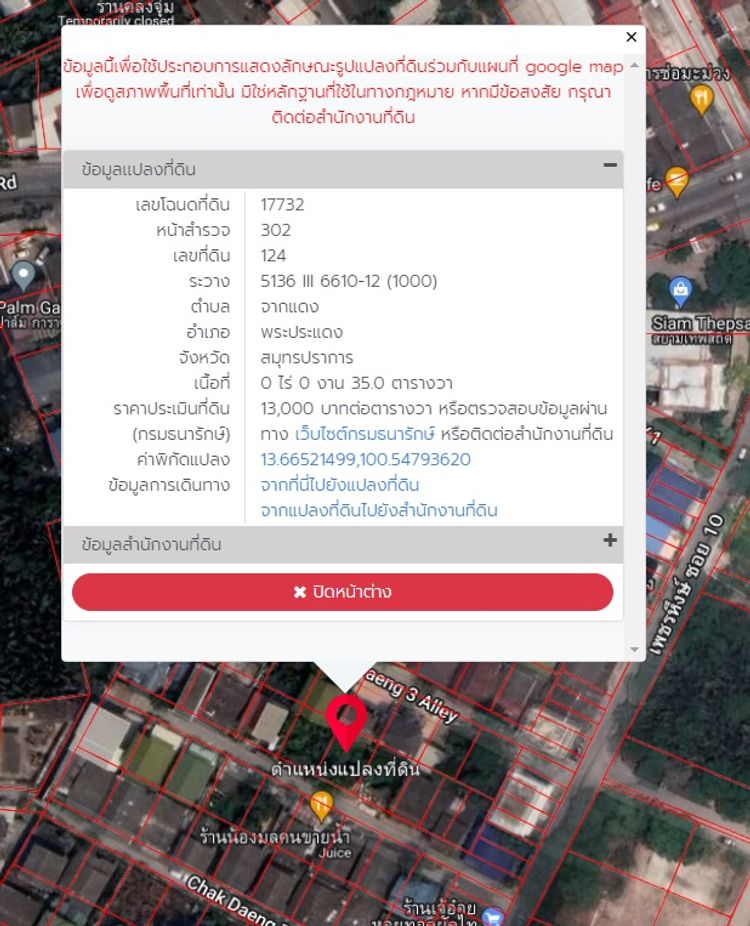This screenshot has height=926, width=750.
Task: Get directions via จากที่นี่ไปยังแปลงที่ดิน
Action: click(339, 485)
